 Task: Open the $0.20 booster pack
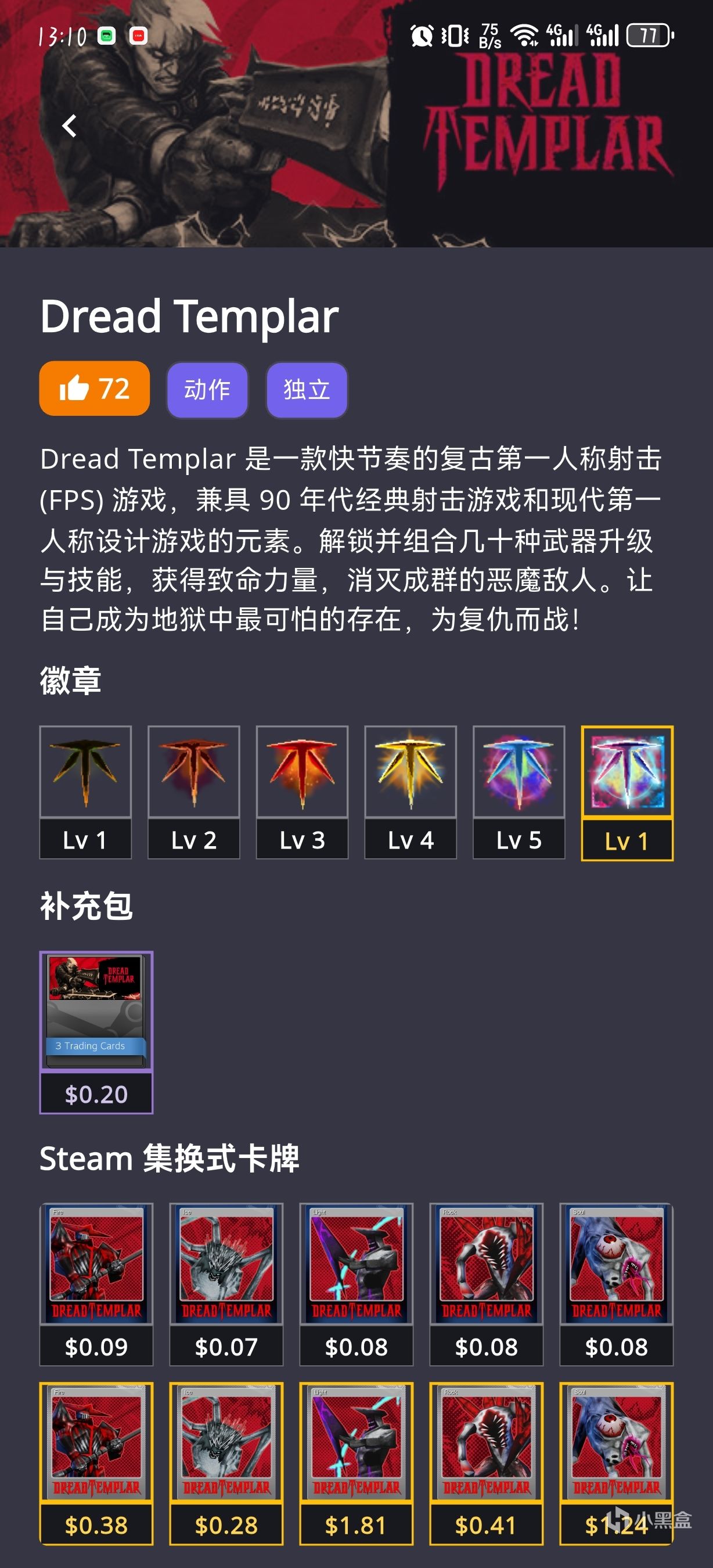(96, 1031)
